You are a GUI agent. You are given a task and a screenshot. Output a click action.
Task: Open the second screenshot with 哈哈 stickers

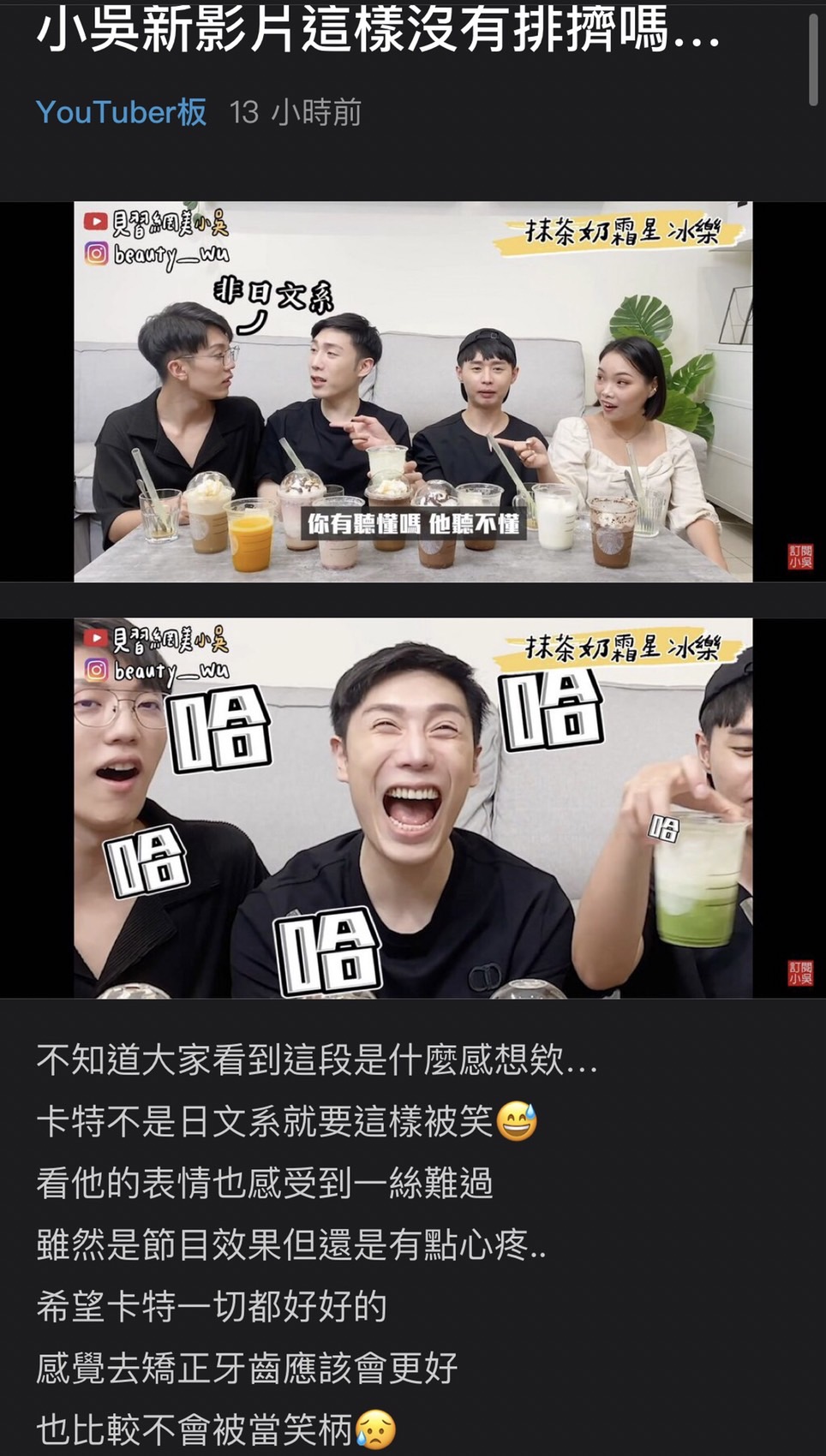(x=414, y=805)
